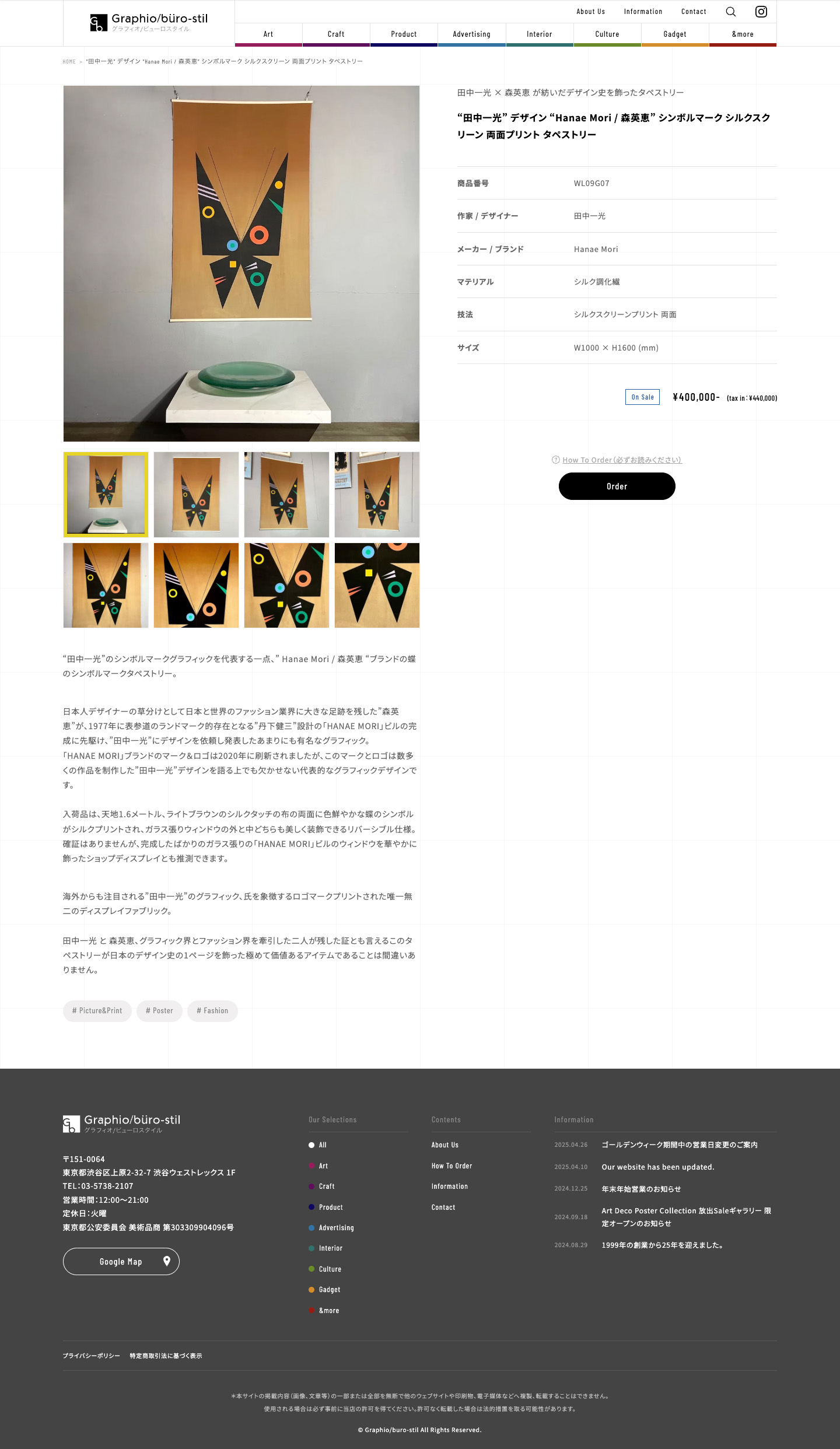Read the Golden Week business hours notice

(x=679, y=1144)
